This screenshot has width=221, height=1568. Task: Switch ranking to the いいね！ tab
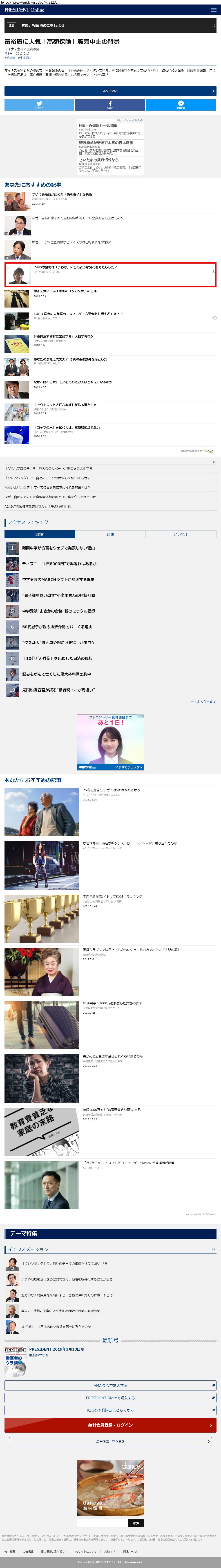(x=181, y=534)
